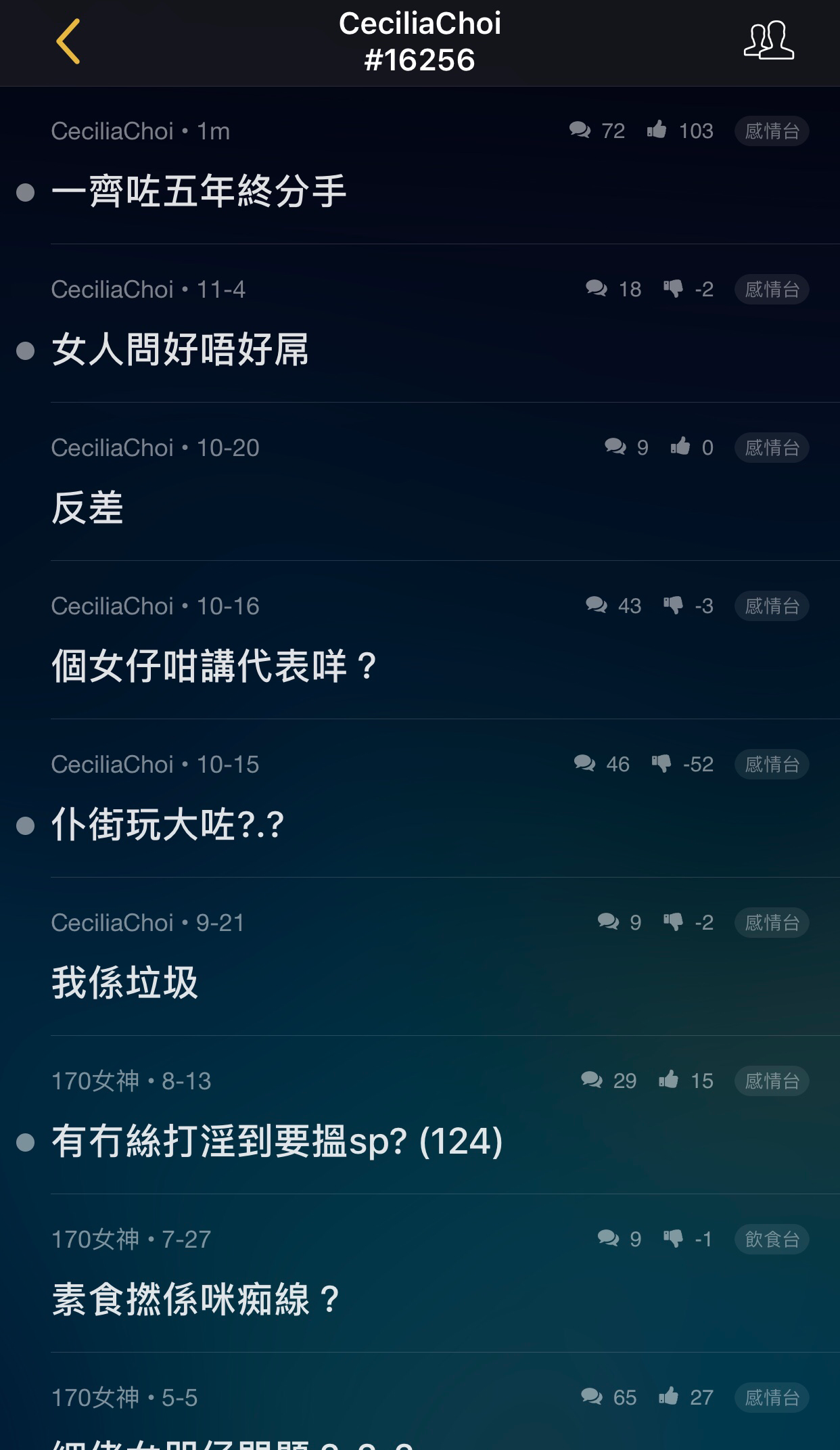Open the users icon in header

click(769, 41)
